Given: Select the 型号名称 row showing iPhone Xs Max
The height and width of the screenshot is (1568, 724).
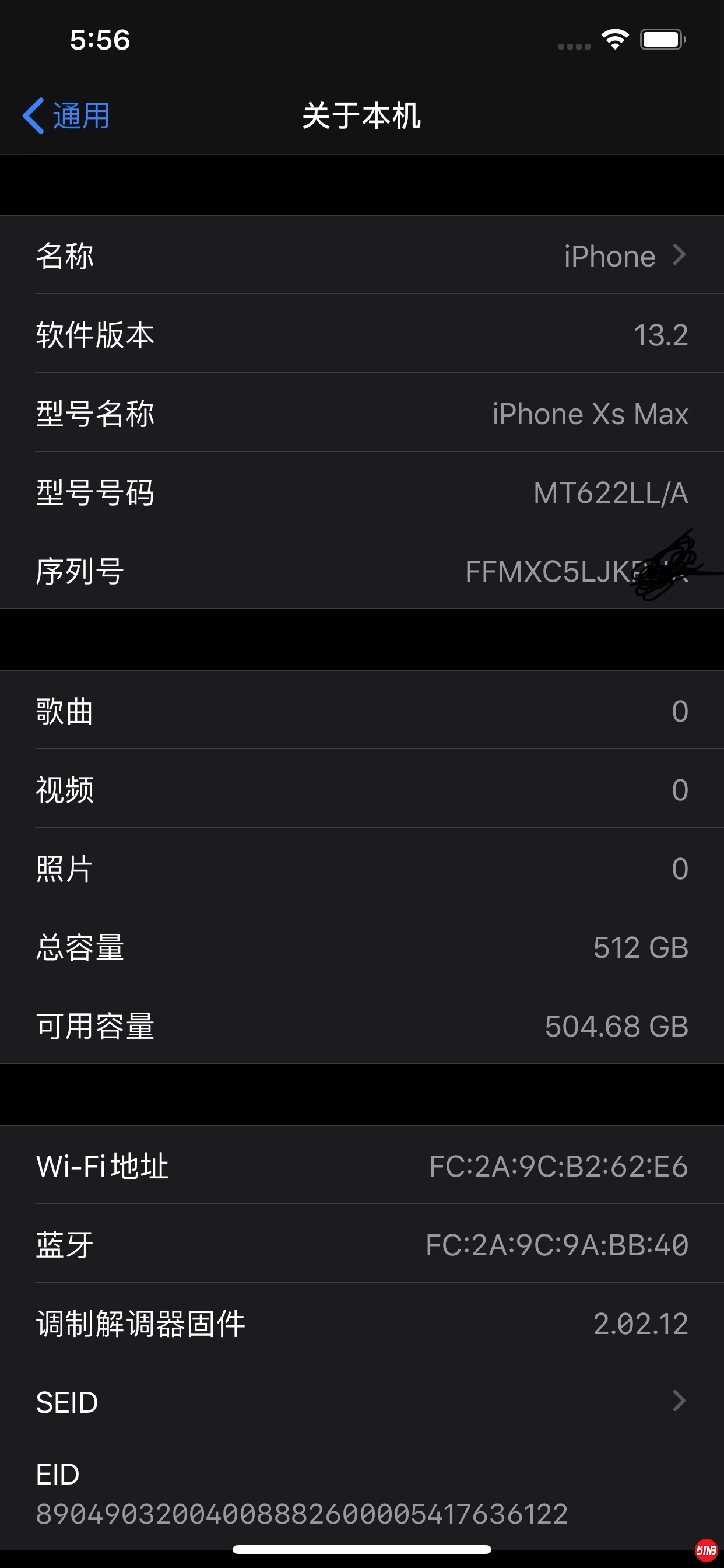Looking at the screenshot, I should pyautogui.click(x=362, y=414).
